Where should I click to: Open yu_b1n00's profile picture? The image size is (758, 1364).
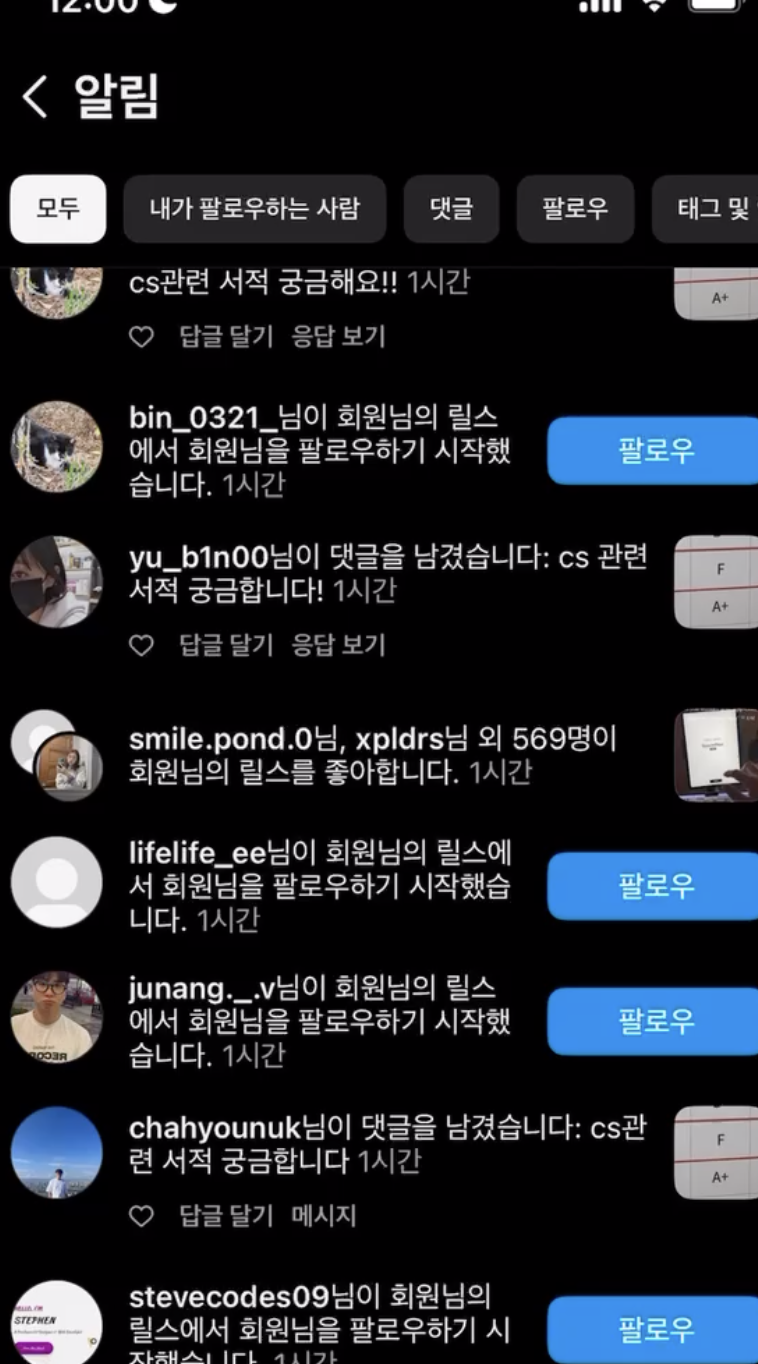point(57,582)
